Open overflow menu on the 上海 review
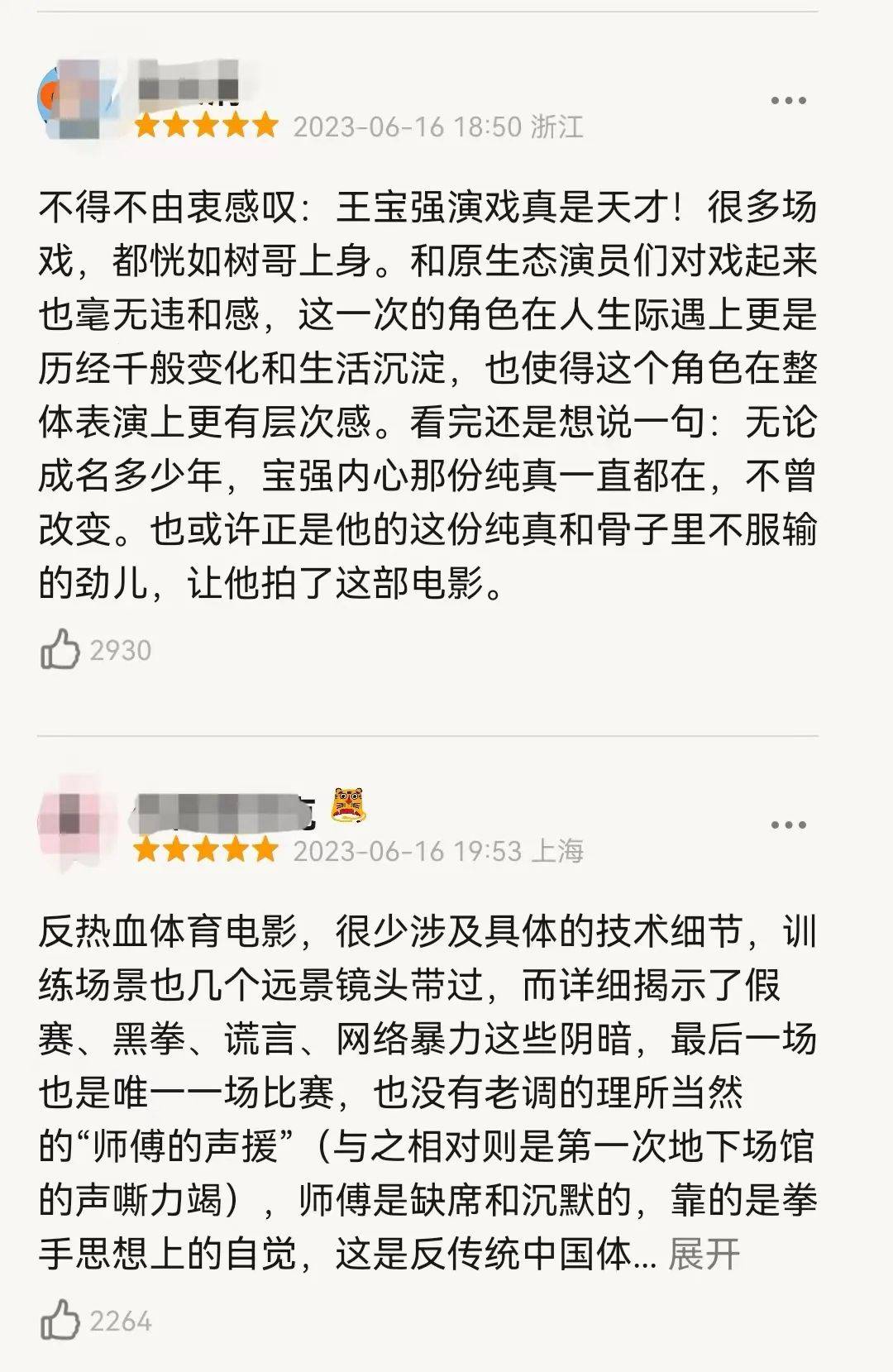Screen dimensions: 893x1372 [x=787, y=825]
